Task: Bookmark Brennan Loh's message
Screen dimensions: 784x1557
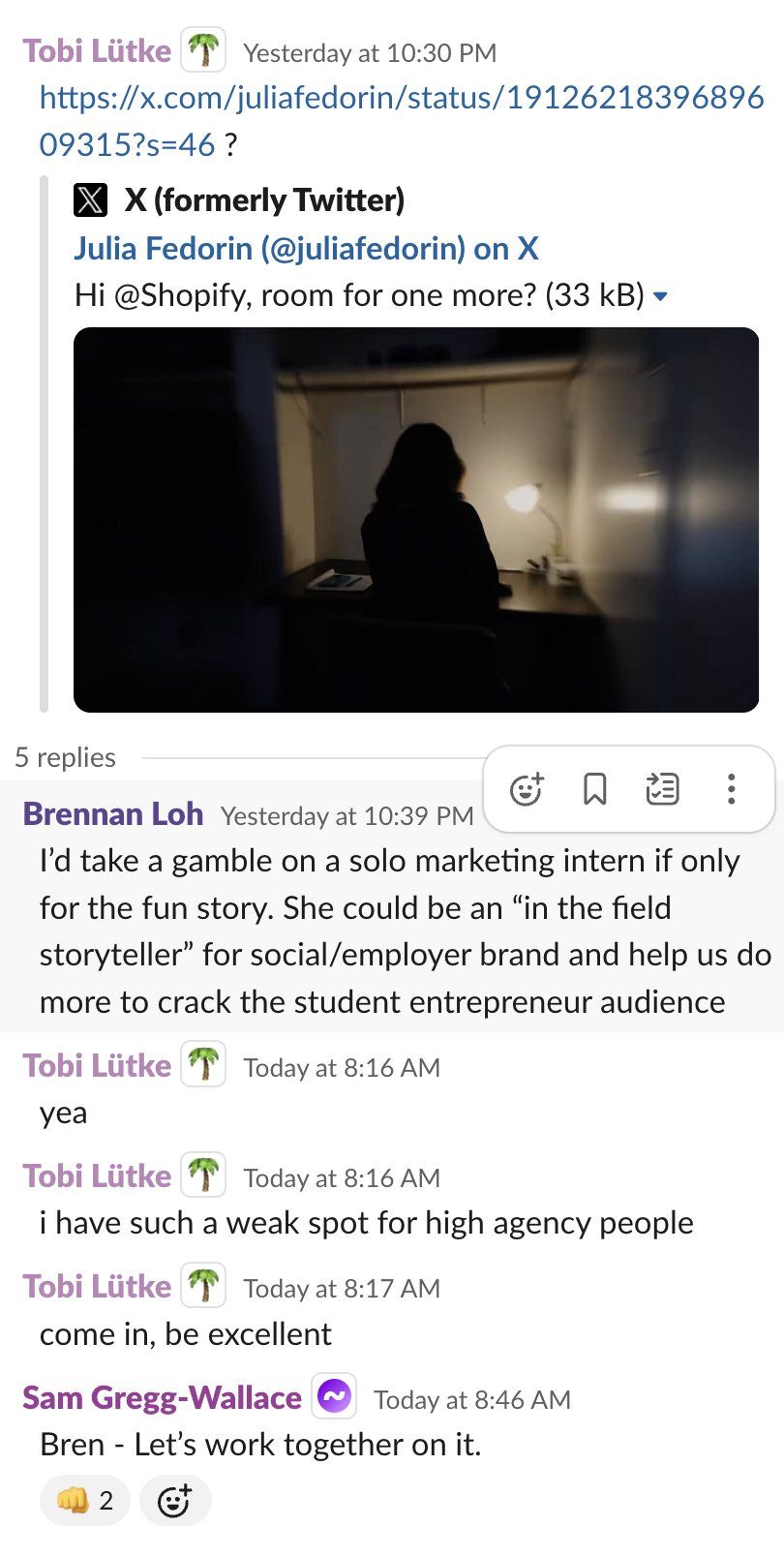Action: click(594, 790)
